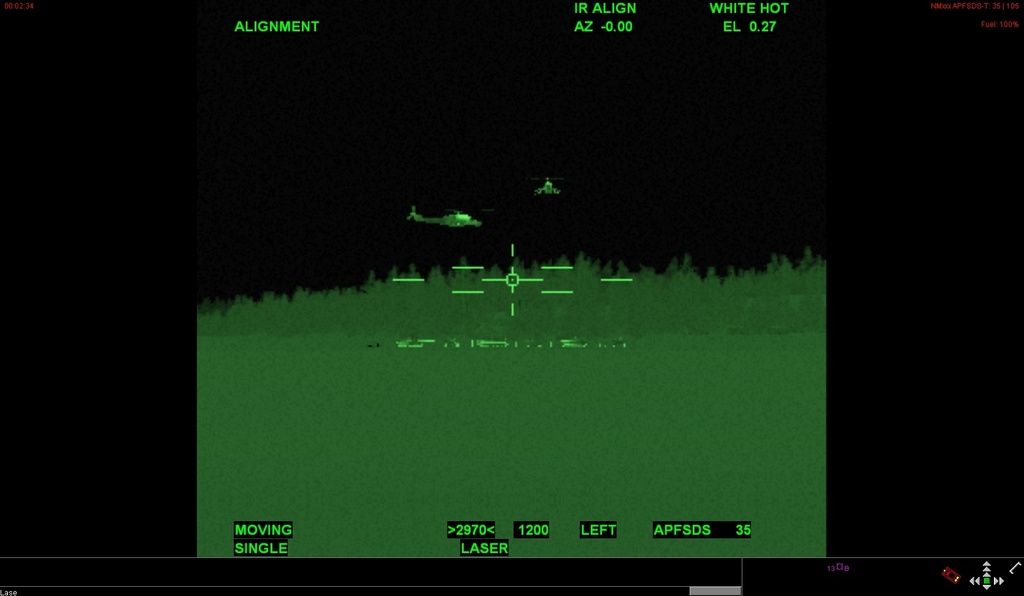Viewport: 1024px width, 596px height.
Task: Tap the right double-arrow on the movement pad
Action: [1001, 581]
